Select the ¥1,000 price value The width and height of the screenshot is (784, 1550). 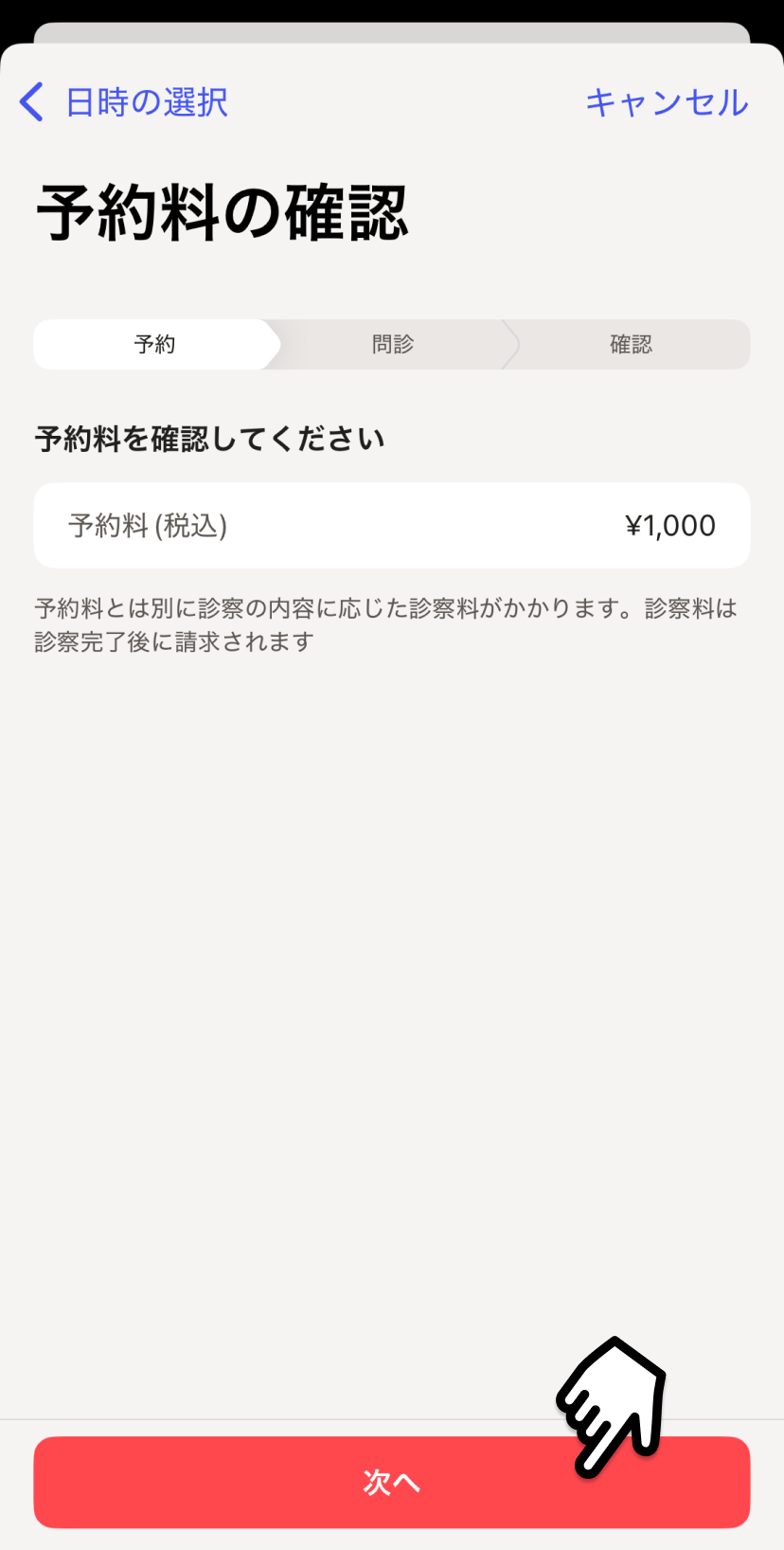[x=671, y=525]
